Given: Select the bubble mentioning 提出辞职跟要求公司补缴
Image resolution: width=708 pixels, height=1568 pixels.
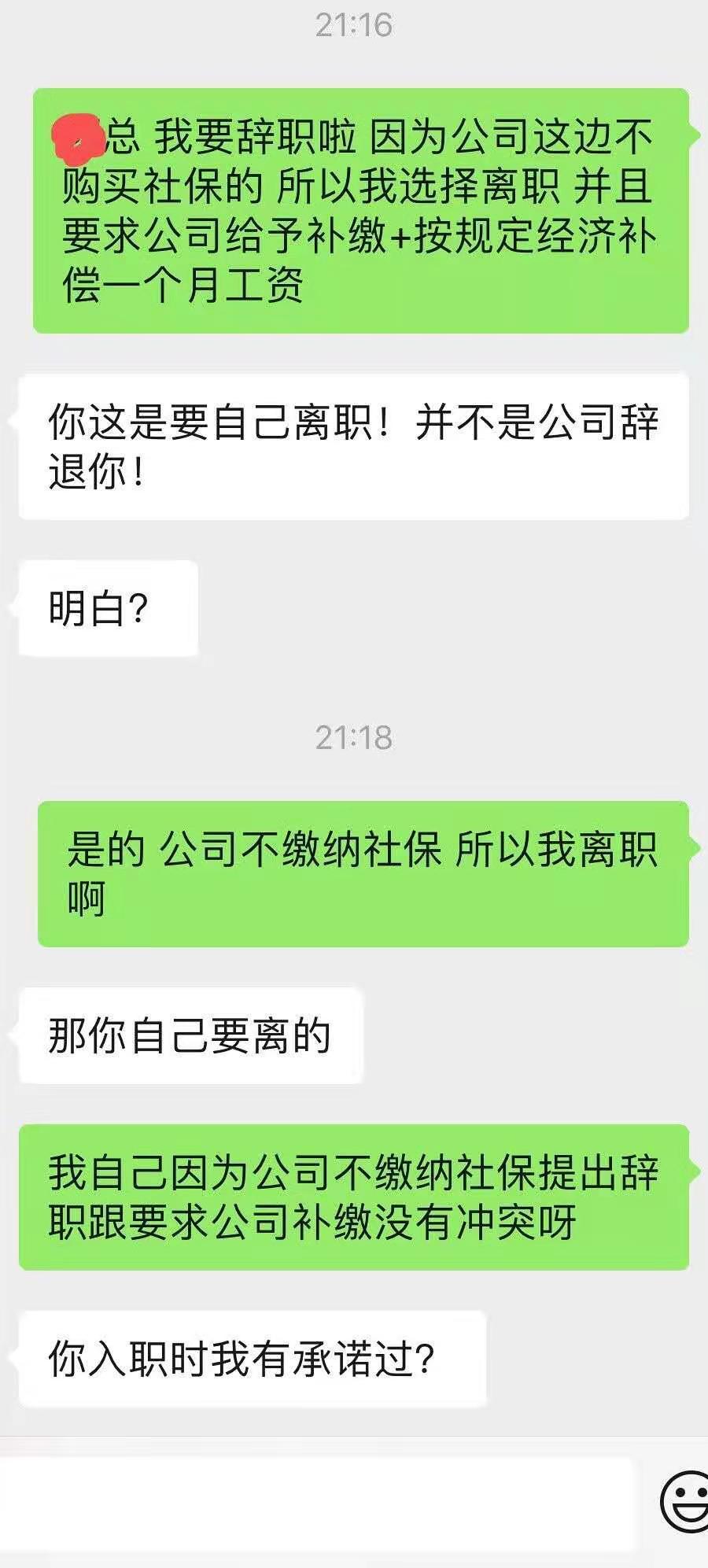Looking at the screenshot, I should [x=354, y=1194].
